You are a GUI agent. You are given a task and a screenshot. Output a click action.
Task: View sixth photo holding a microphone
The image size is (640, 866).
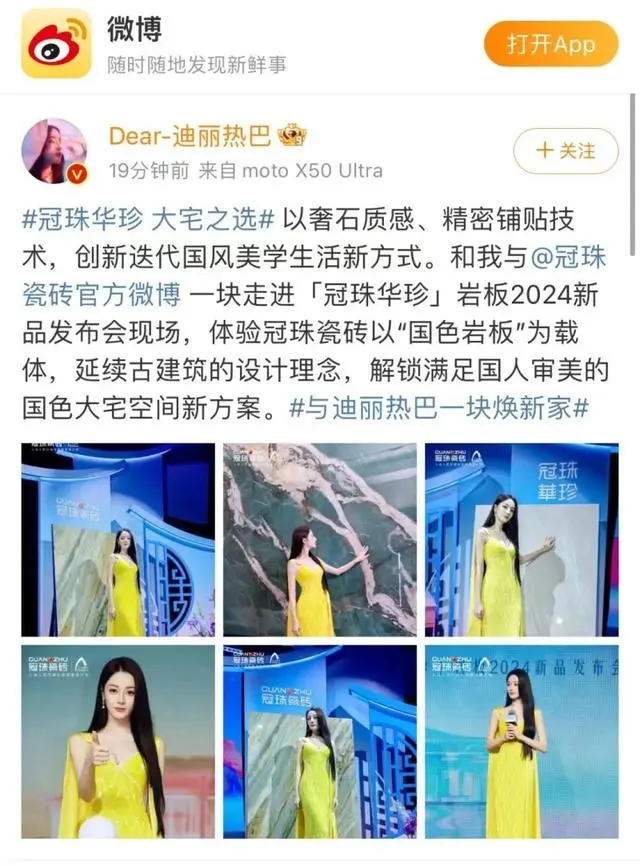(521, 741)
